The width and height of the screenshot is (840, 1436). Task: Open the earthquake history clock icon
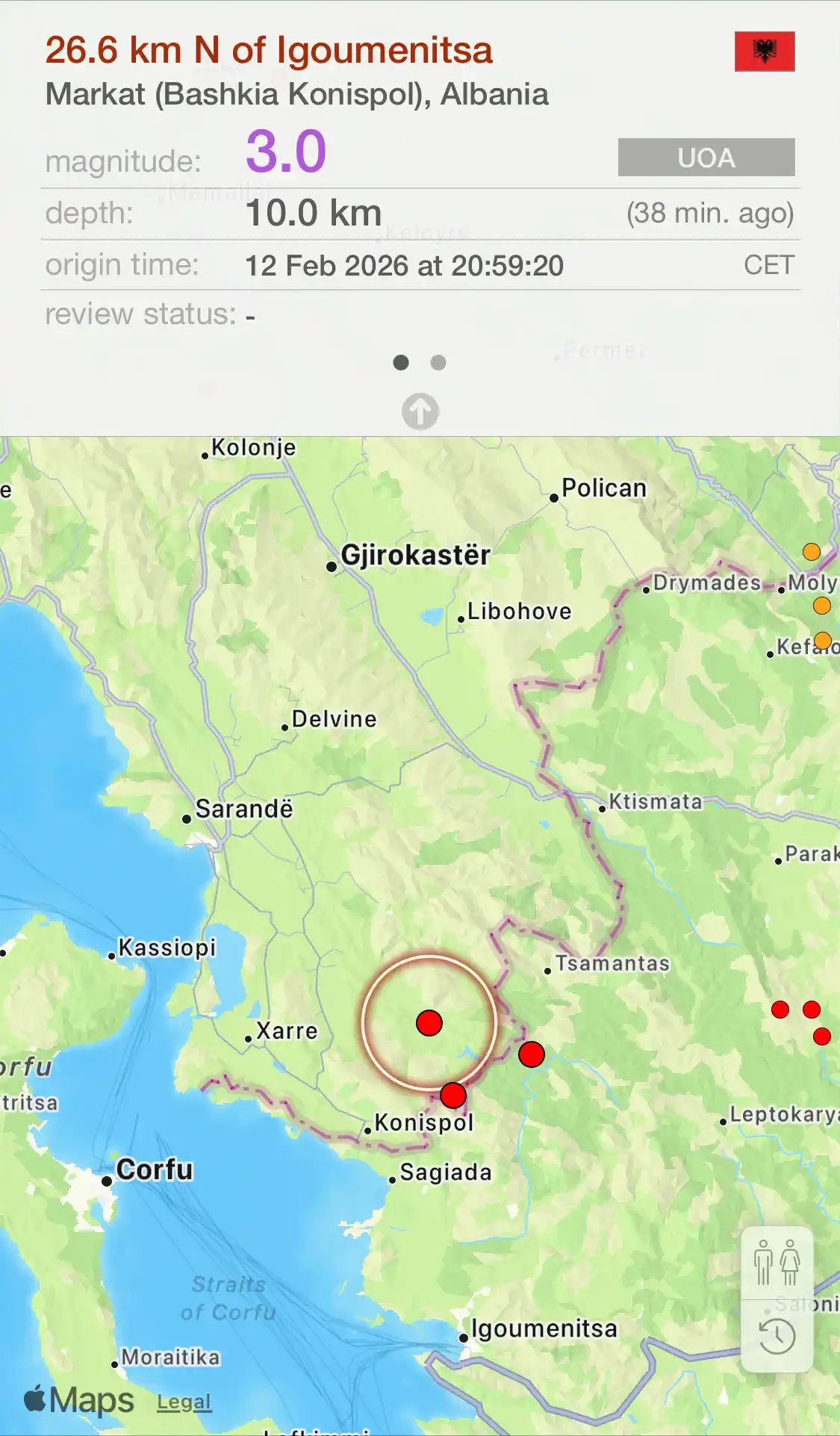coord(777,1336)
